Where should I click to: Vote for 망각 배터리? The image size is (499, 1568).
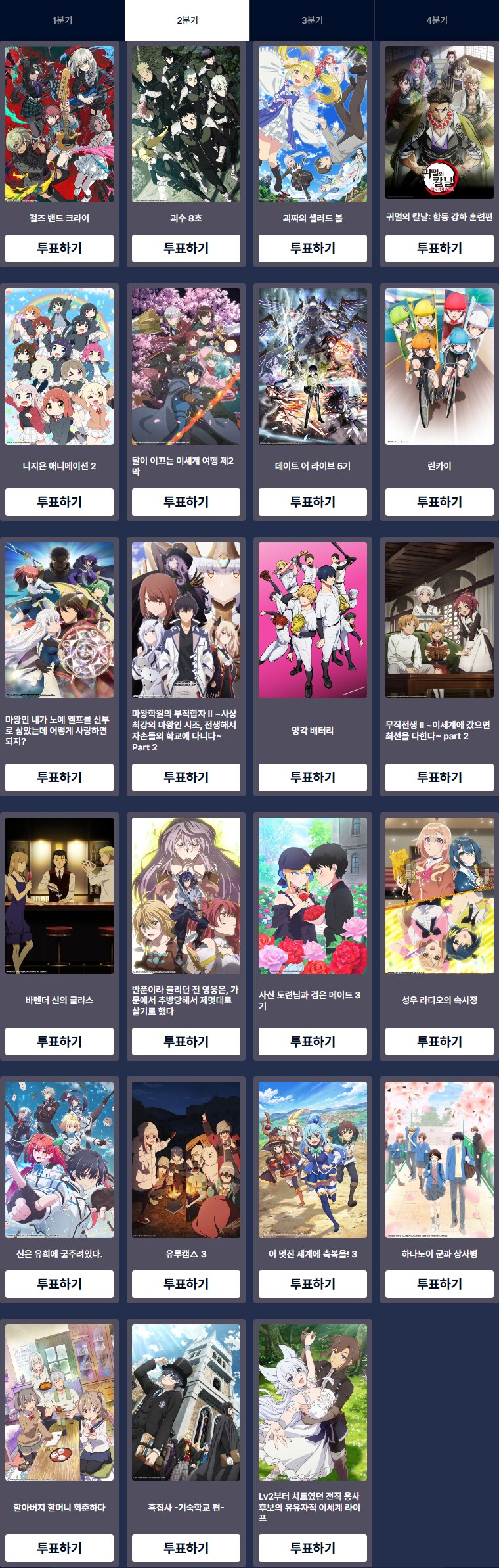(x=313, y=777)
